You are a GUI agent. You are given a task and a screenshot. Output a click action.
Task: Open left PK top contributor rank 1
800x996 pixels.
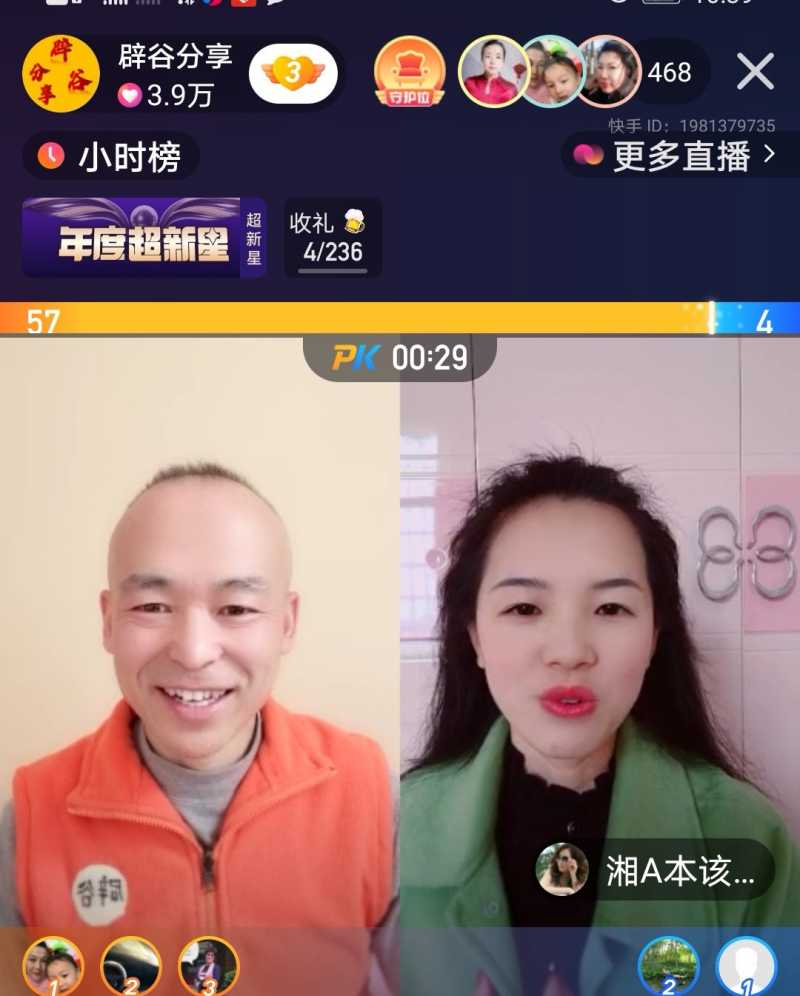(x=52, y=966)
